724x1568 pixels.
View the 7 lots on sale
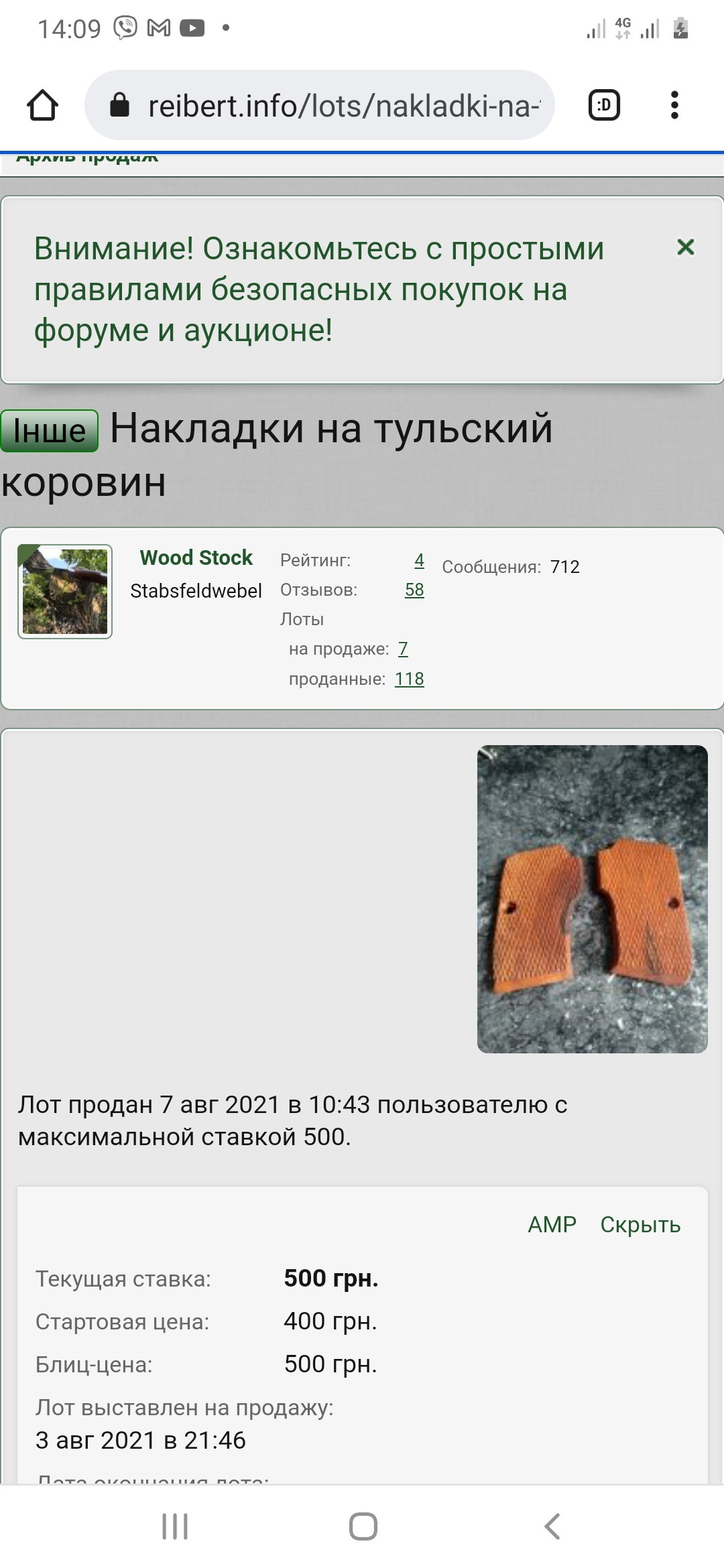click(x=403, y=649)
